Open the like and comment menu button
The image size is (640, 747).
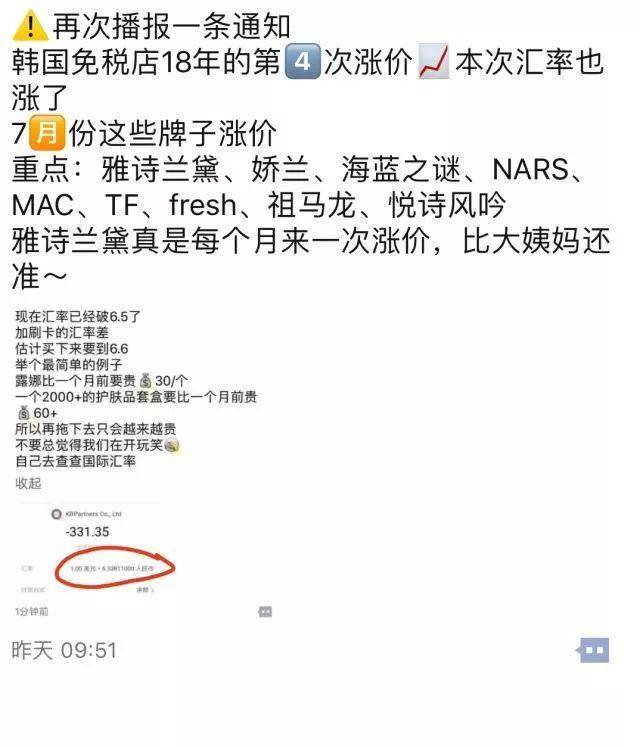pos(594,650)
